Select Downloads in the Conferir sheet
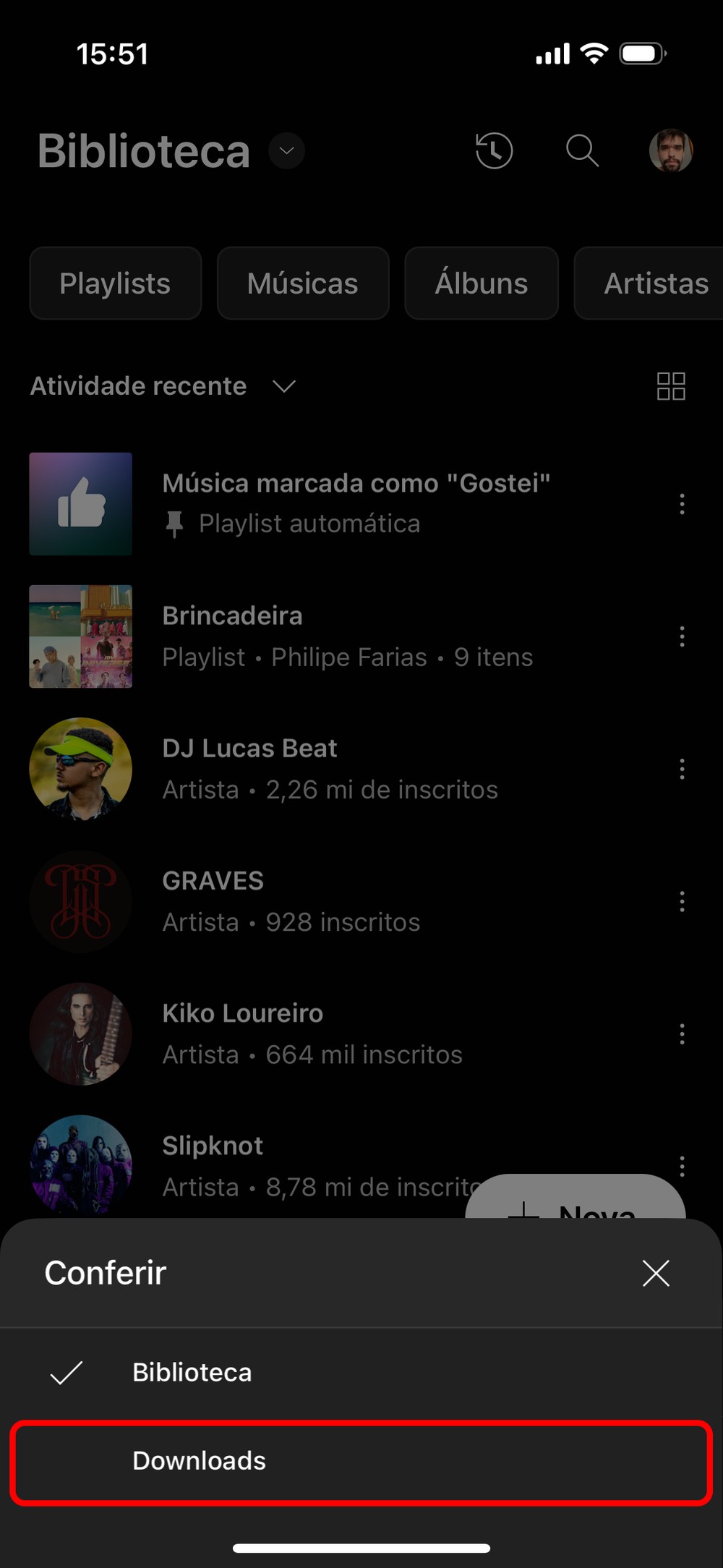The height and width of the screenshot is (1568, 723). tap(360, 1461)
